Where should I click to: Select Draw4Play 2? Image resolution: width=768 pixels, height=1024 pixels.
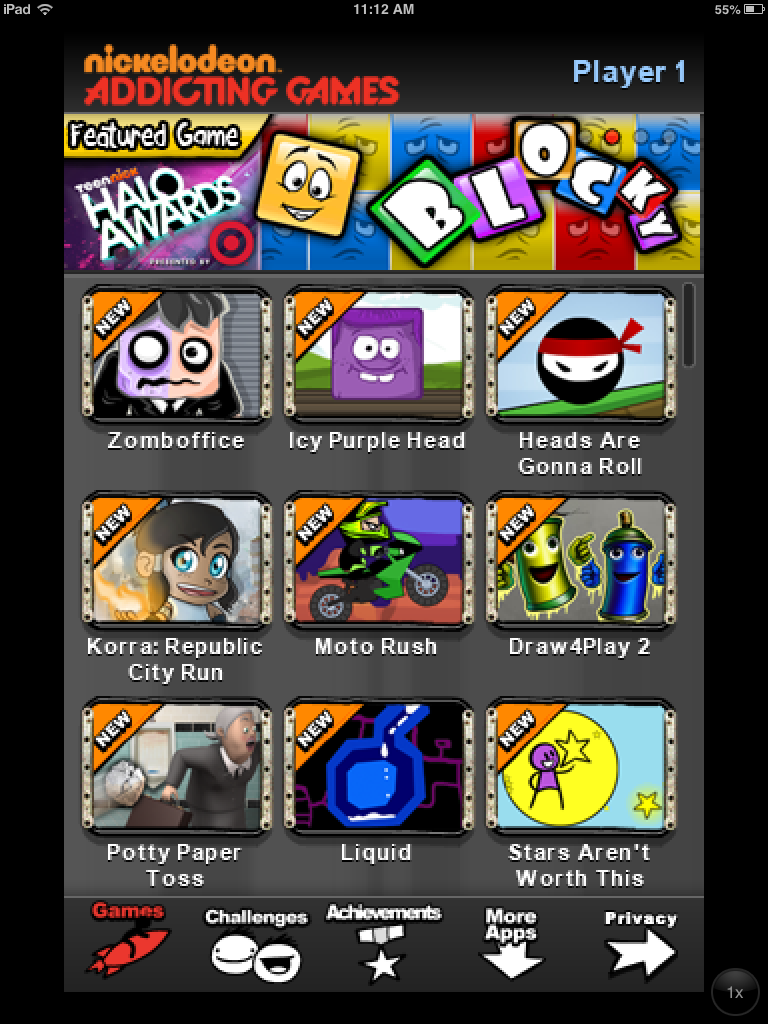tap(580, 562)
